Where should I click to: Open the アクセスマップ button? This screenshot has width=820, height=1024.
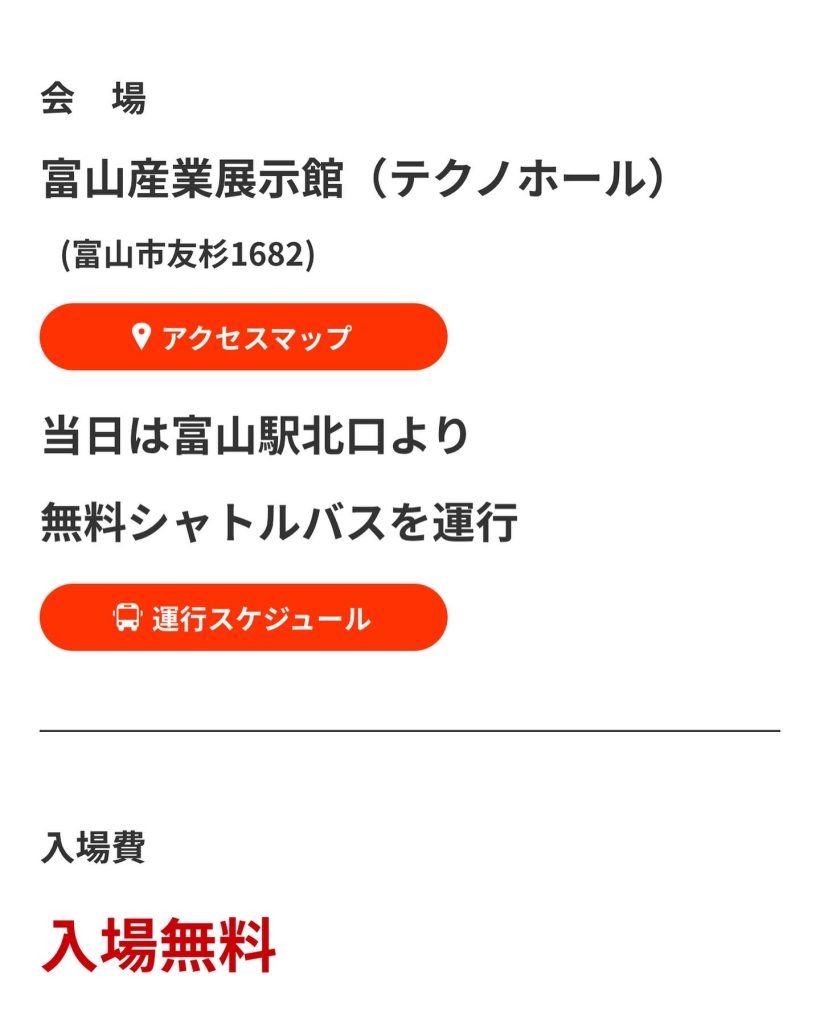pyautogui.click(x=243, y=337)
